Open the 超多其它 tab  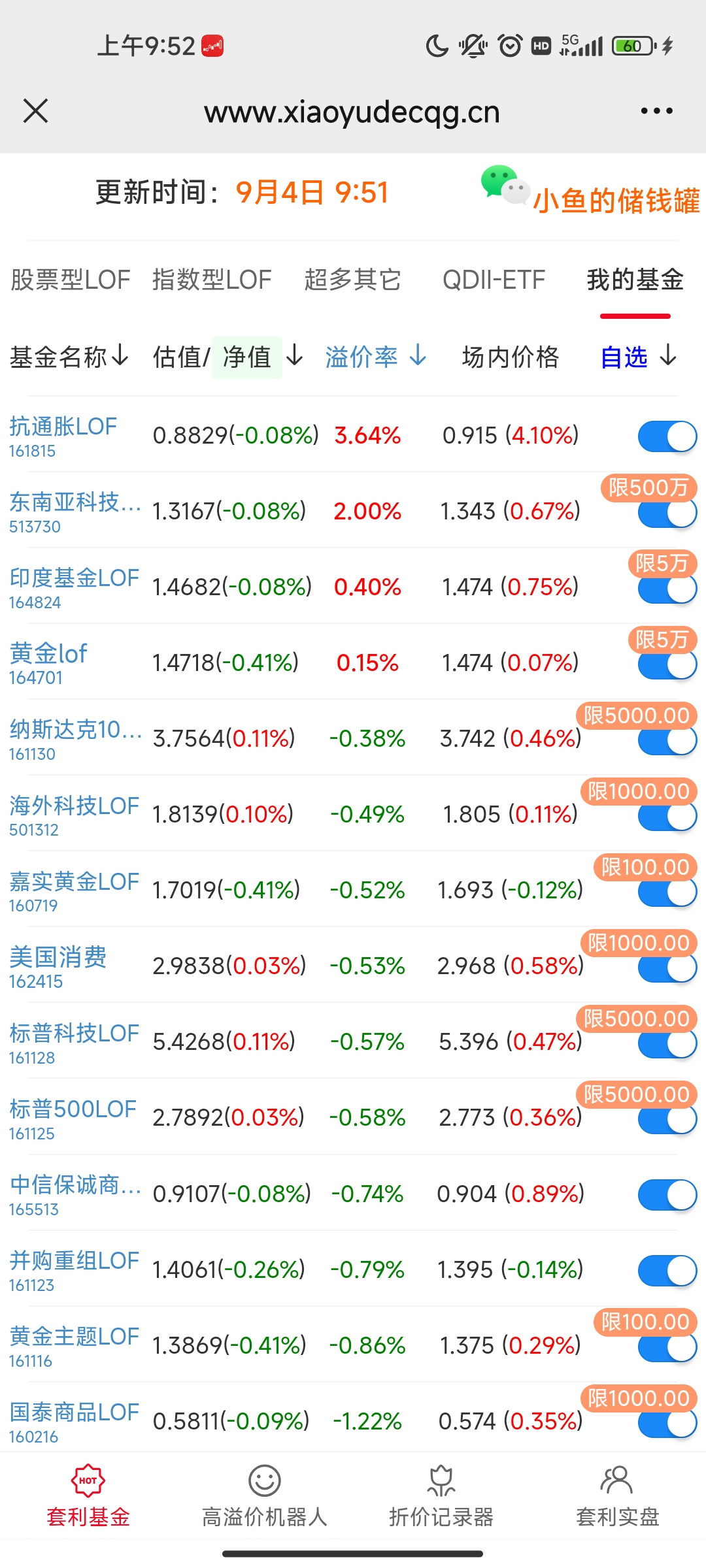point(353,280)
